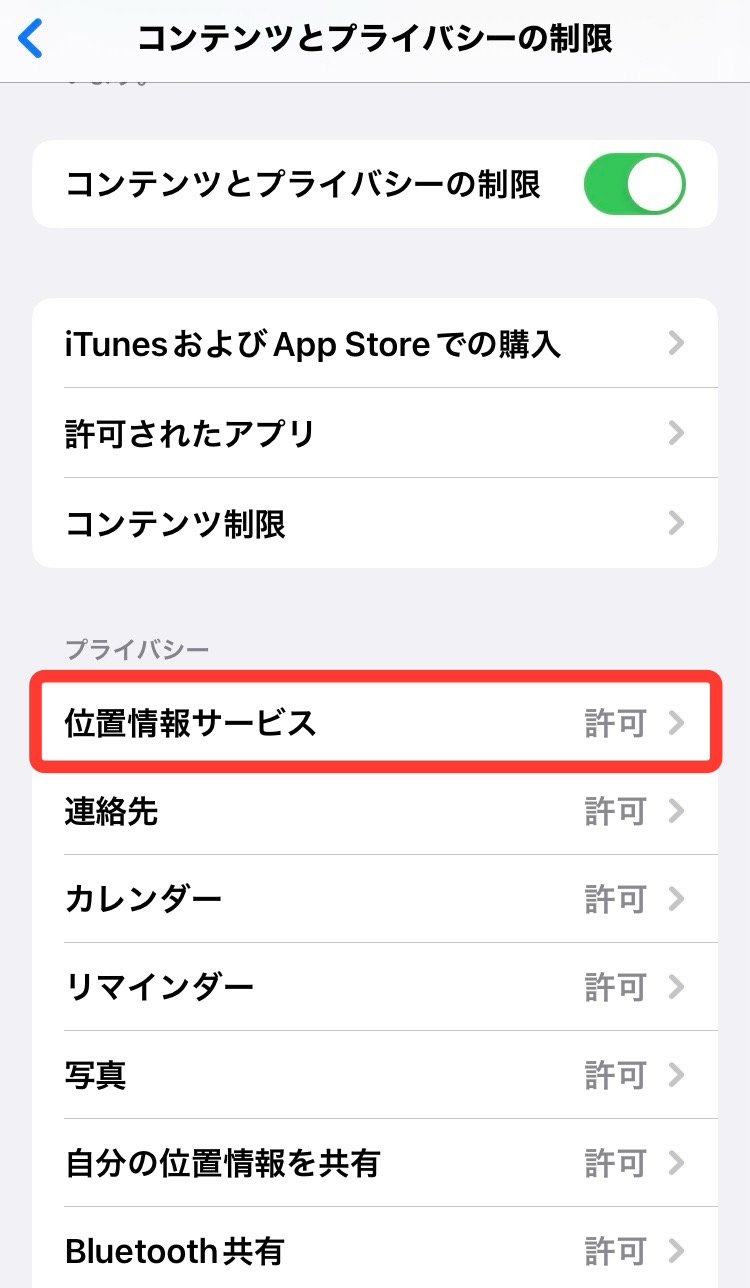Open Bluetooth共有 setting

point(374,1250)
